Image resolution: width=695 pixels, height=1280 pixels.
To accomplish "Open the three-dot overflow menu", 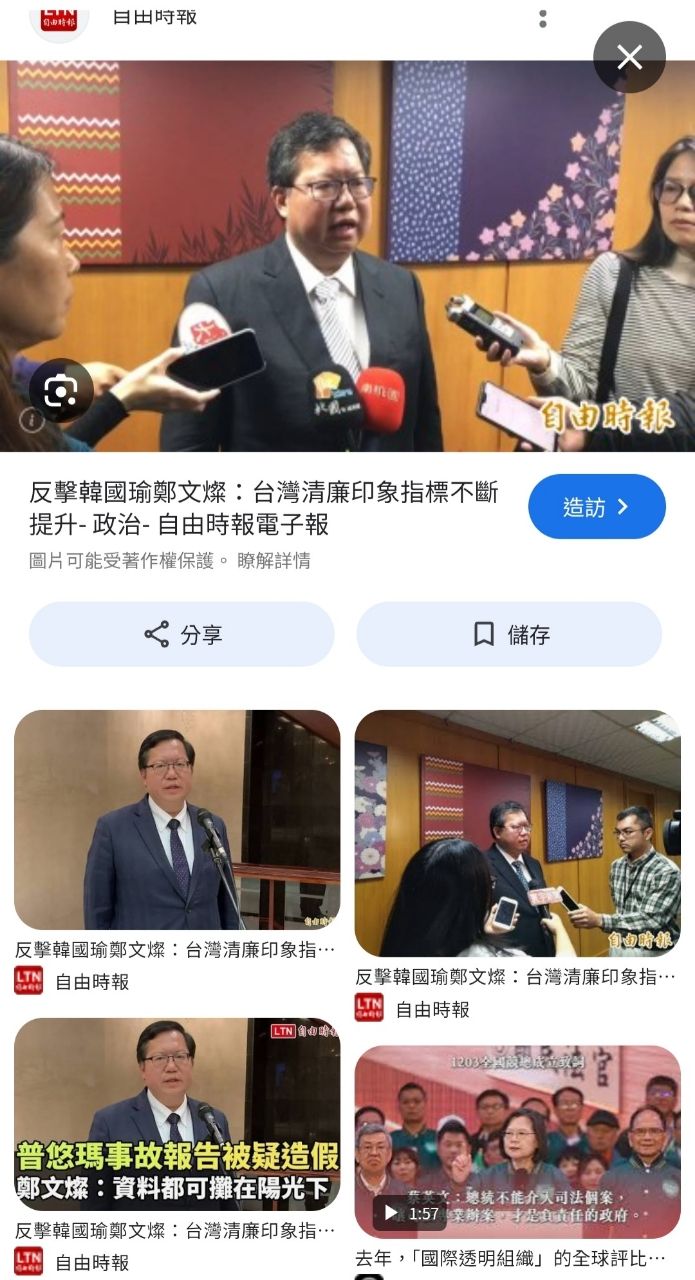I will [543, 19].
